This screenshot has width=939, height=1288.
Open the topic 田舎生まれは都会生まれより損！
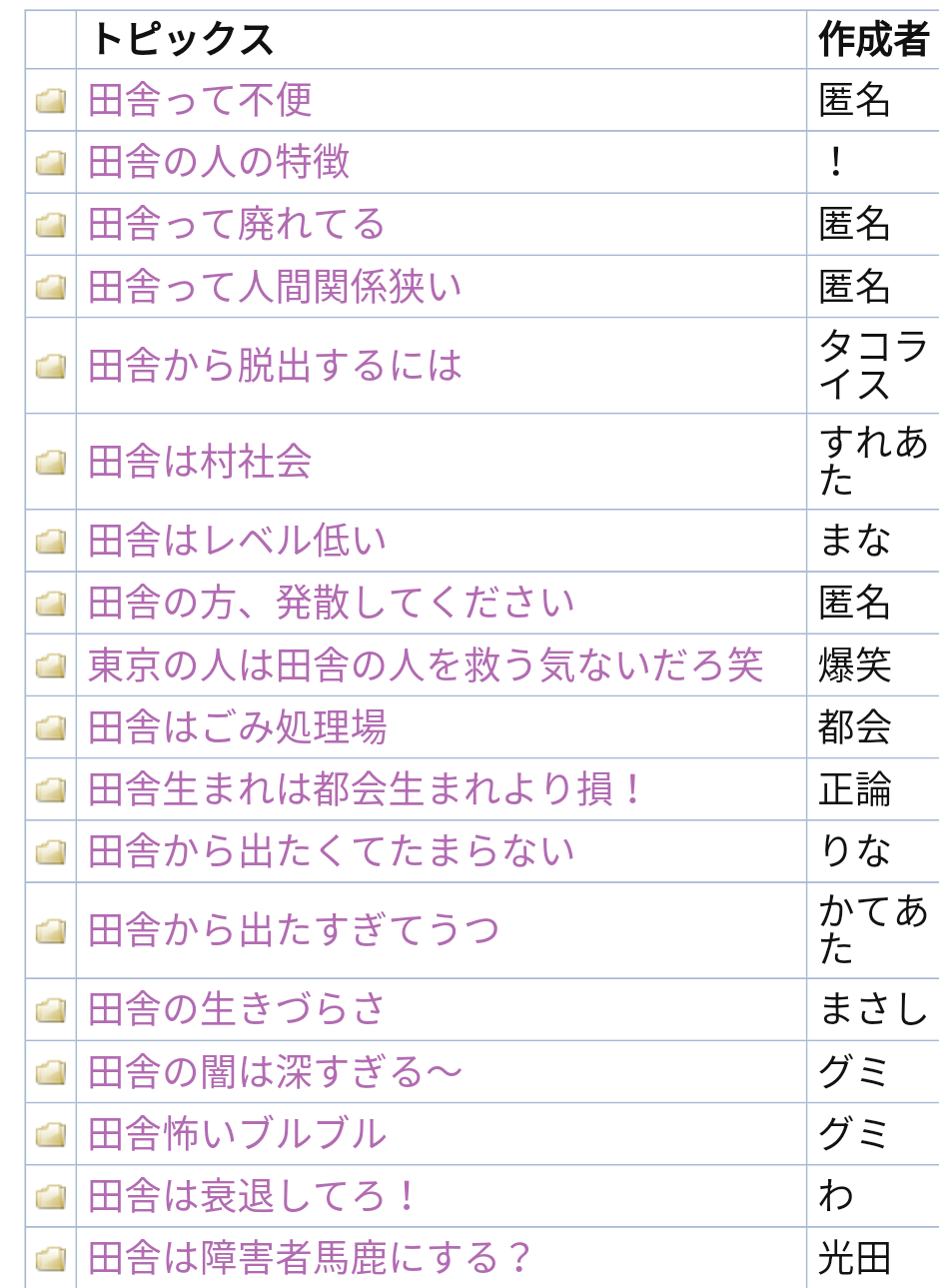(x=367, y=789)
